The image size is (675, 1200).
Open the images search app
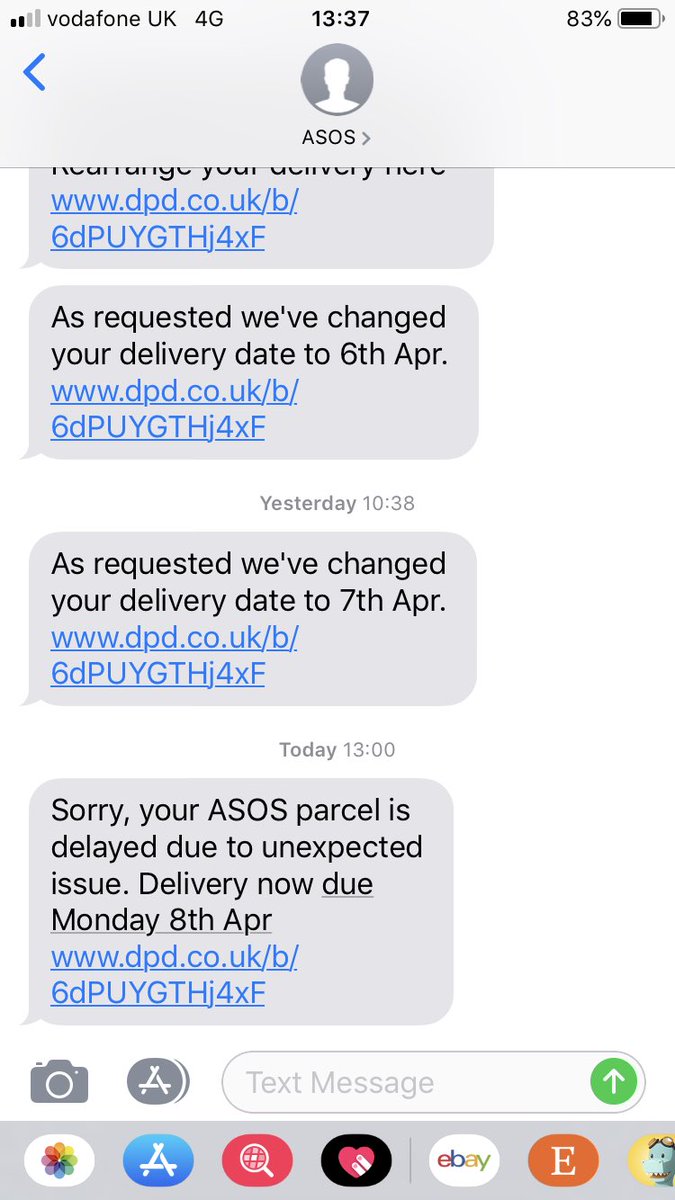coord(257,1161)
